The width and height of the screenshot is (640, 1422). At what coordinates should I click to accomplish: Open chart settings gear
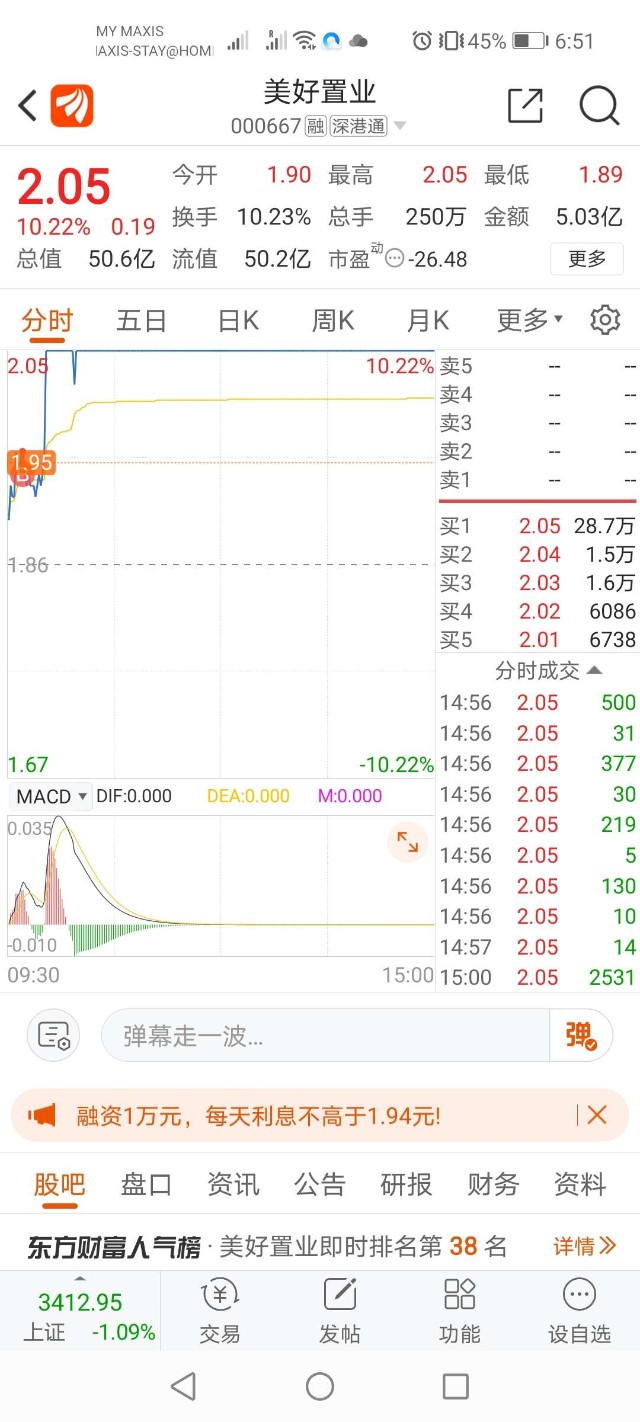click(x=605, y=321)
